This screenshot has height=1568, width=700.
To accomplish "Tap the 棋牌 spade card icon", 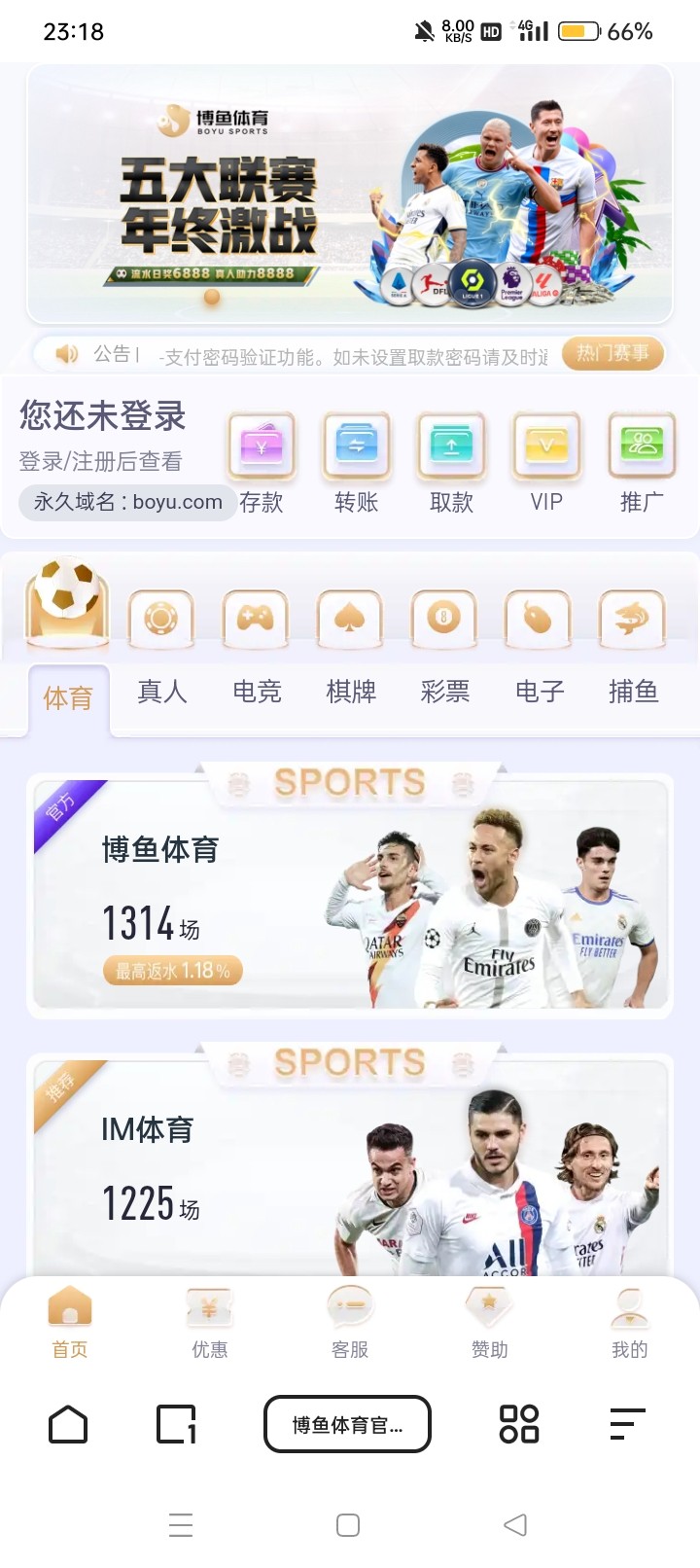I will [350, 620].
